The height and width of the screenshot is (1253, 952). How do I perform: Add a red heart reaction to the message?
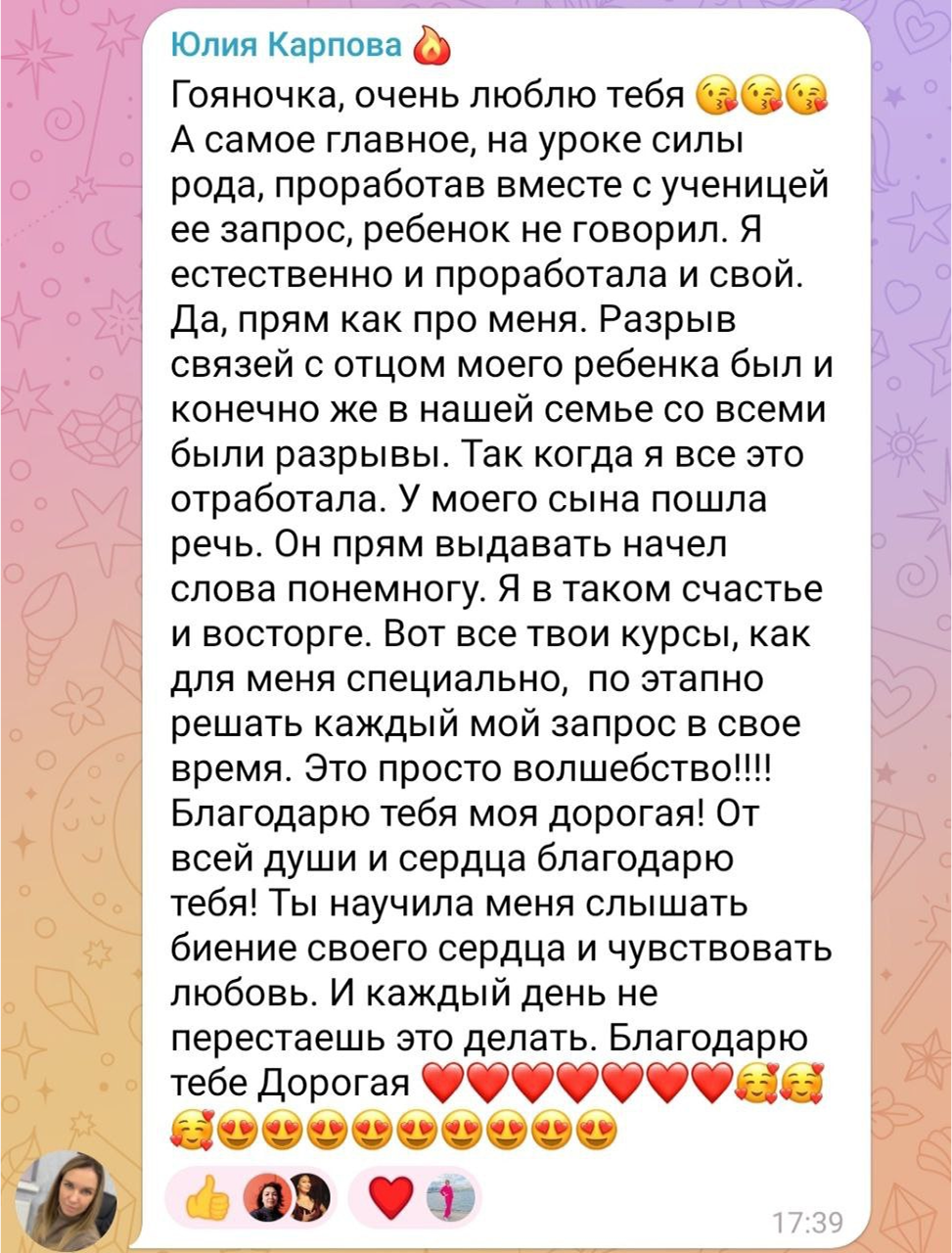point(391,1198)
